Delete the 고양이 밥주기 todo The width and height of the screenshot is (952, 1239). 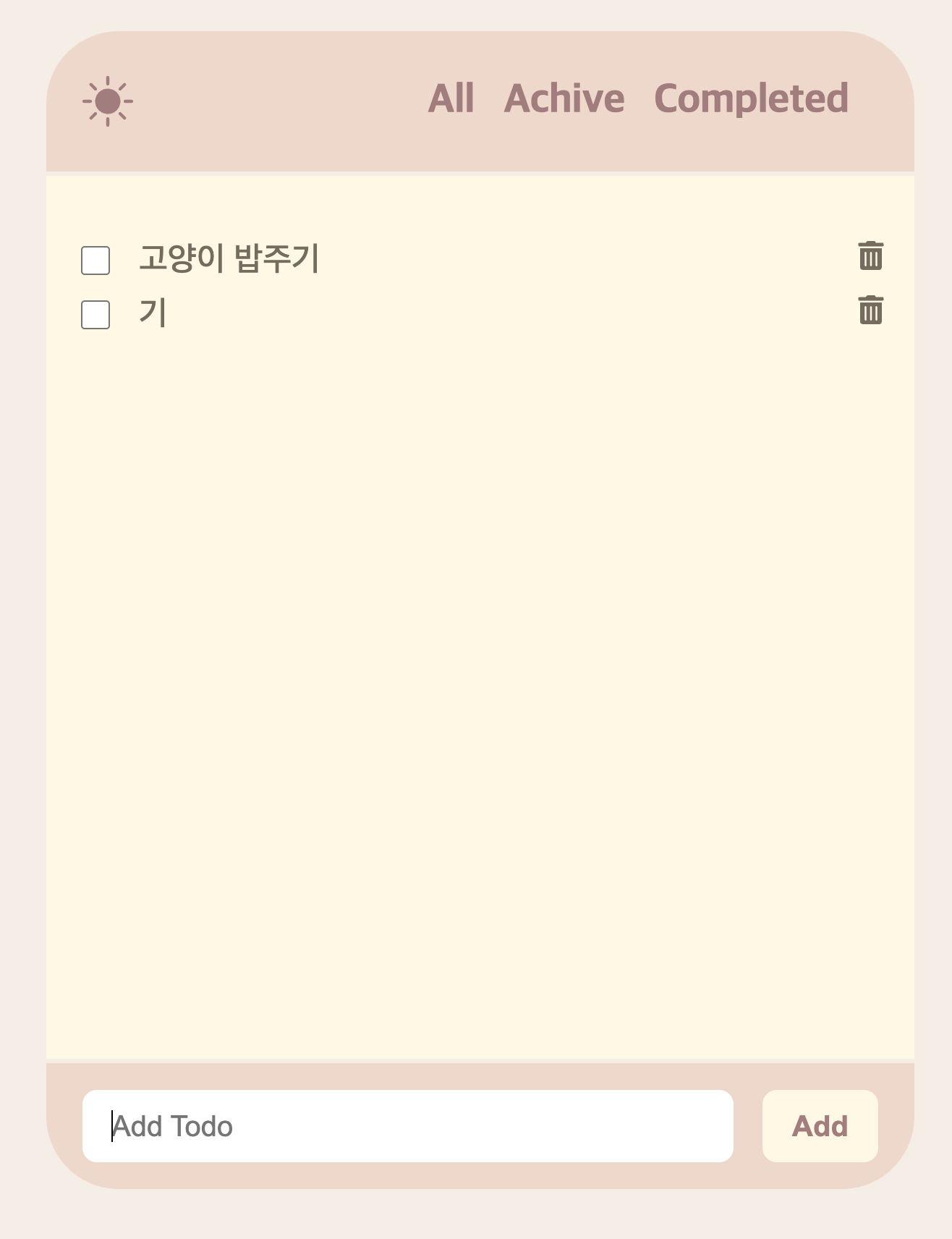point(870,256)
